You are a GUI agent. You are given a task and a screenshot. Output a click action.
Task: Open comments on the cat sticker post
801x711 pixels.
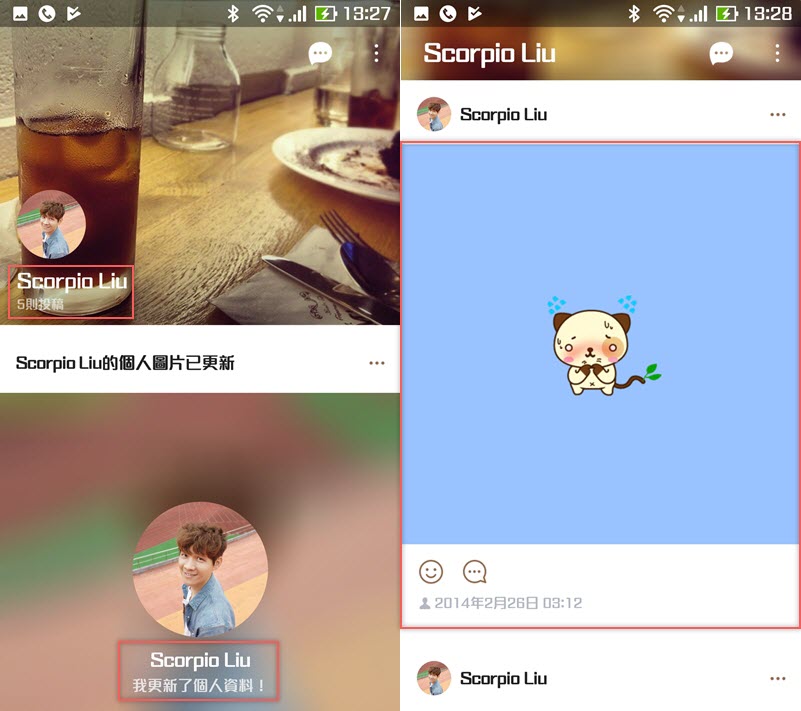point(475,572)
